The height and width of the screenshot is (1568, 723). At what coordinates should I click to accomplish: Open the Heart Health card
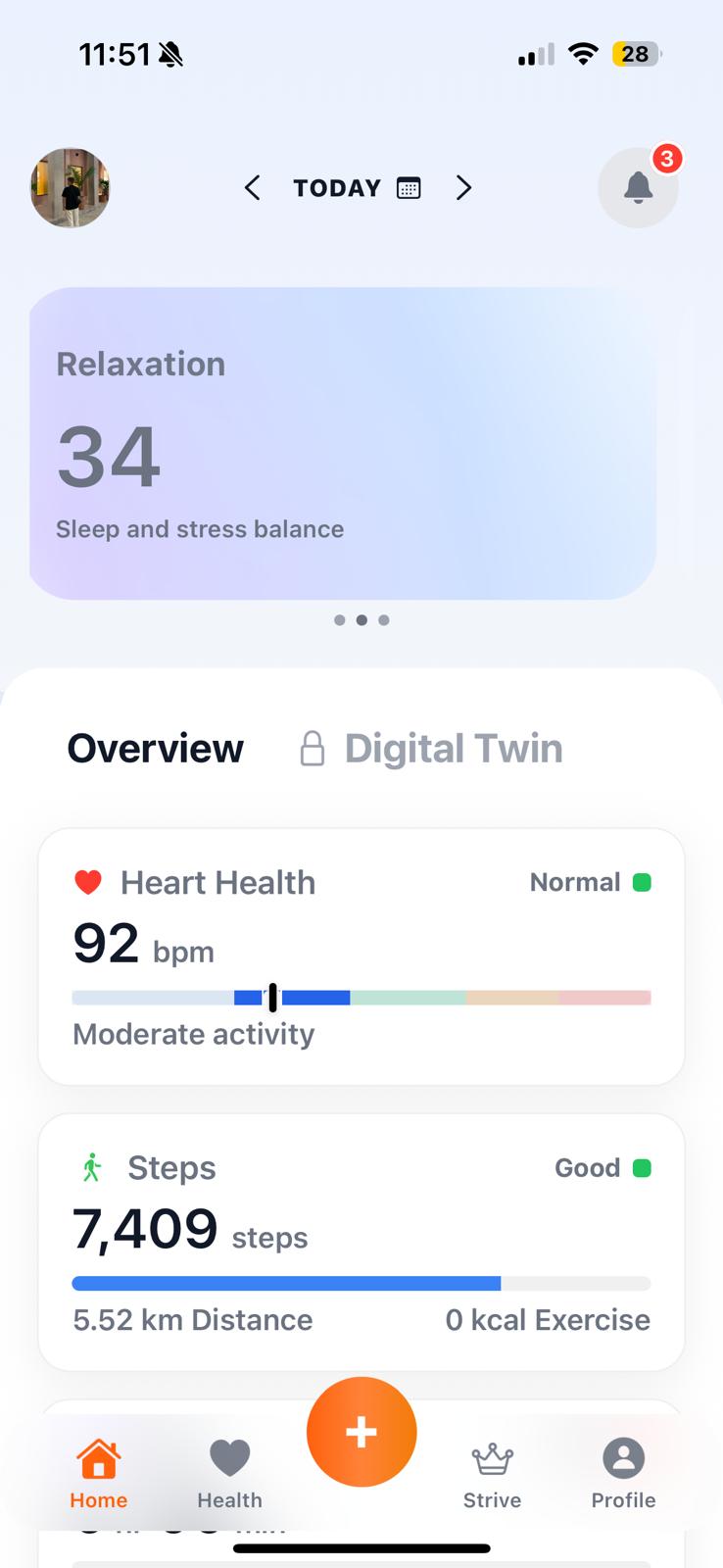[x=361, y=956]
